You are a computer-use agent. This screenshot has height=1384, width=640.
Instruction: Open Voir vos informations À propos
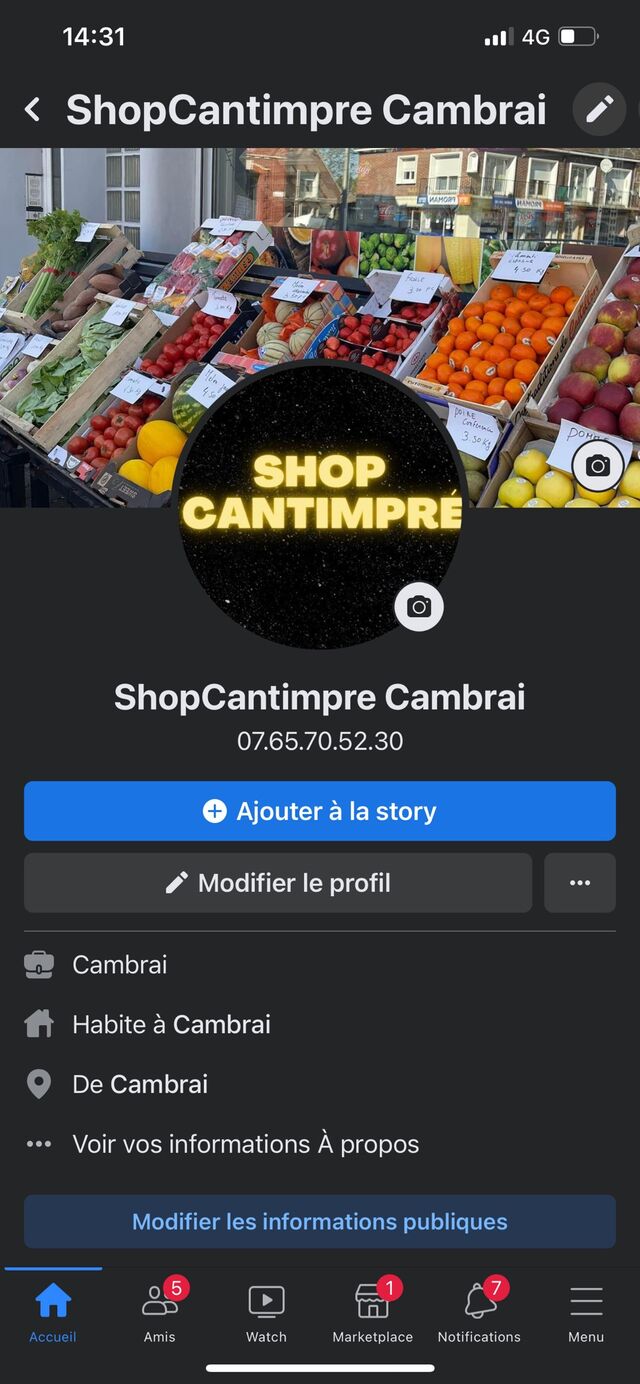(x=245, y=1144)
